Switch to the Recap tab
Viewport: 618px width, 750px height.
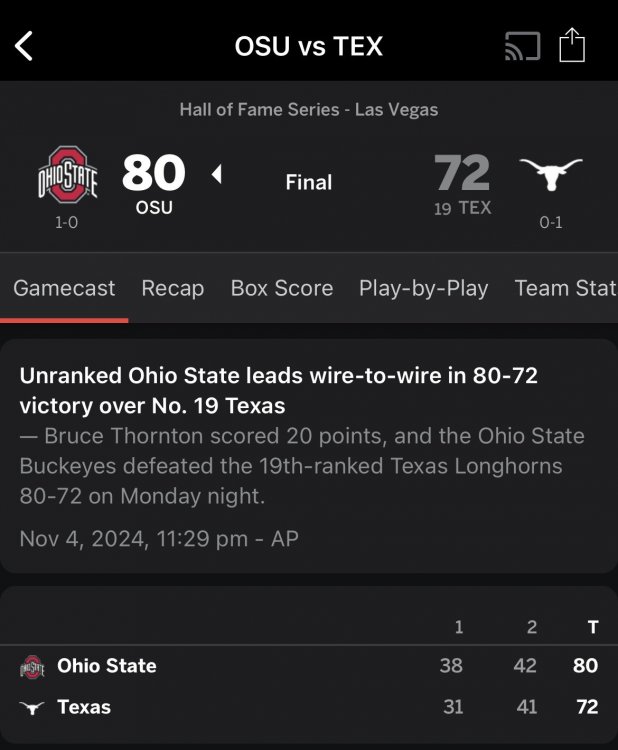pyautogui.click(x=172, y=288)
